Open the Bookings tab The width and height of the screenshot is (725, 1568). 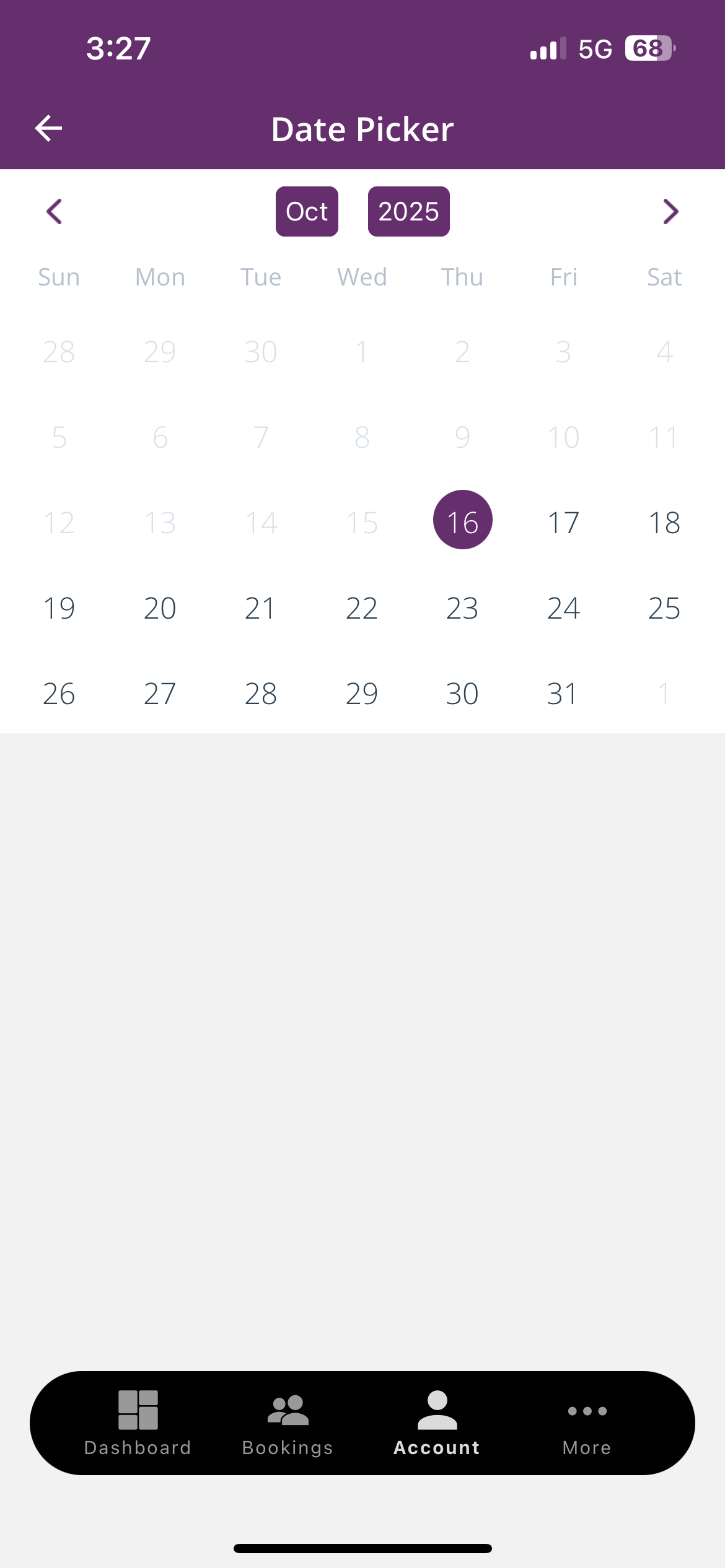288,1422
